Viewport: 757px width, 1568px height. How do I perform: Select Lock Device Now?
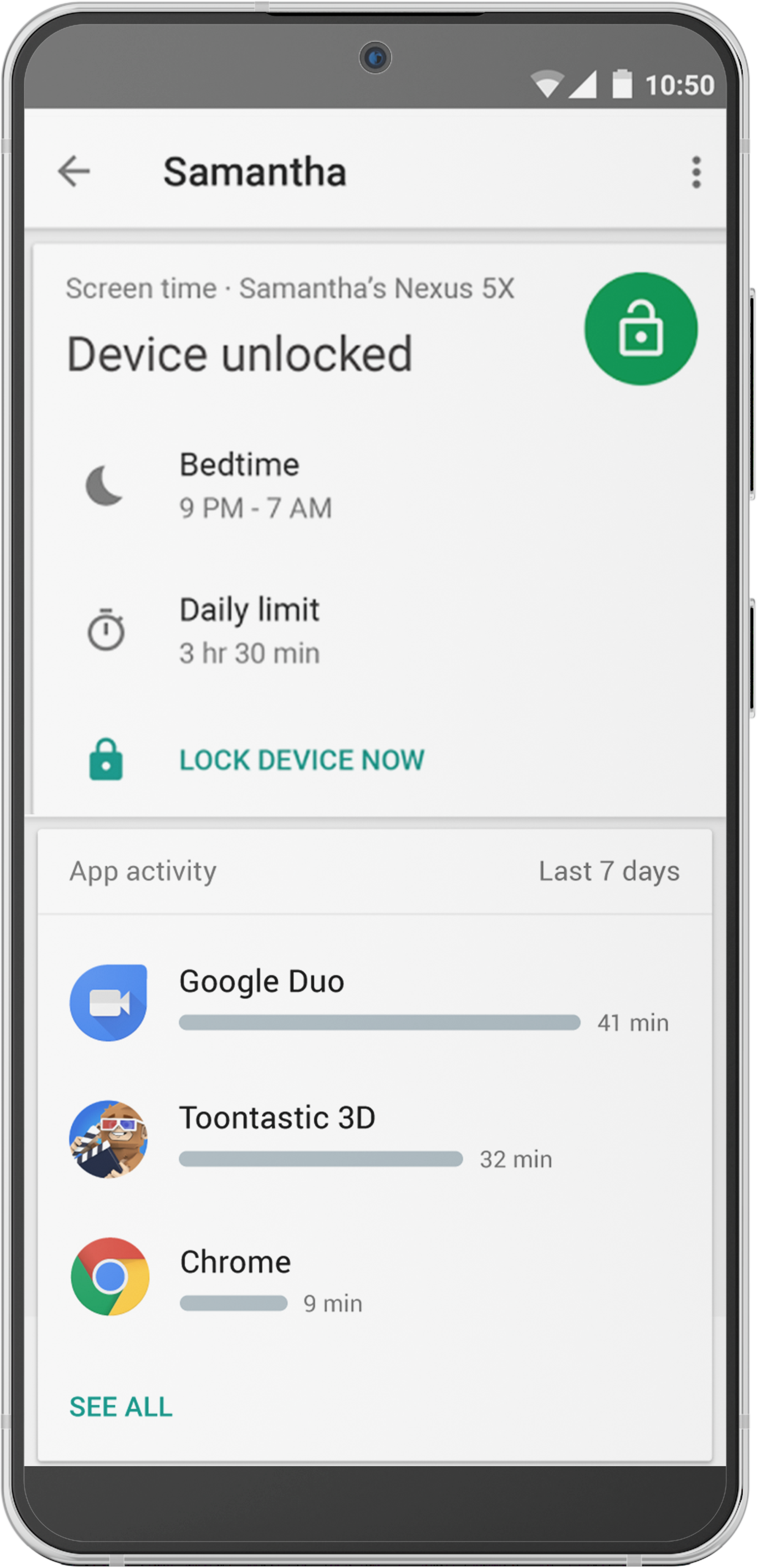pos(301,760)
